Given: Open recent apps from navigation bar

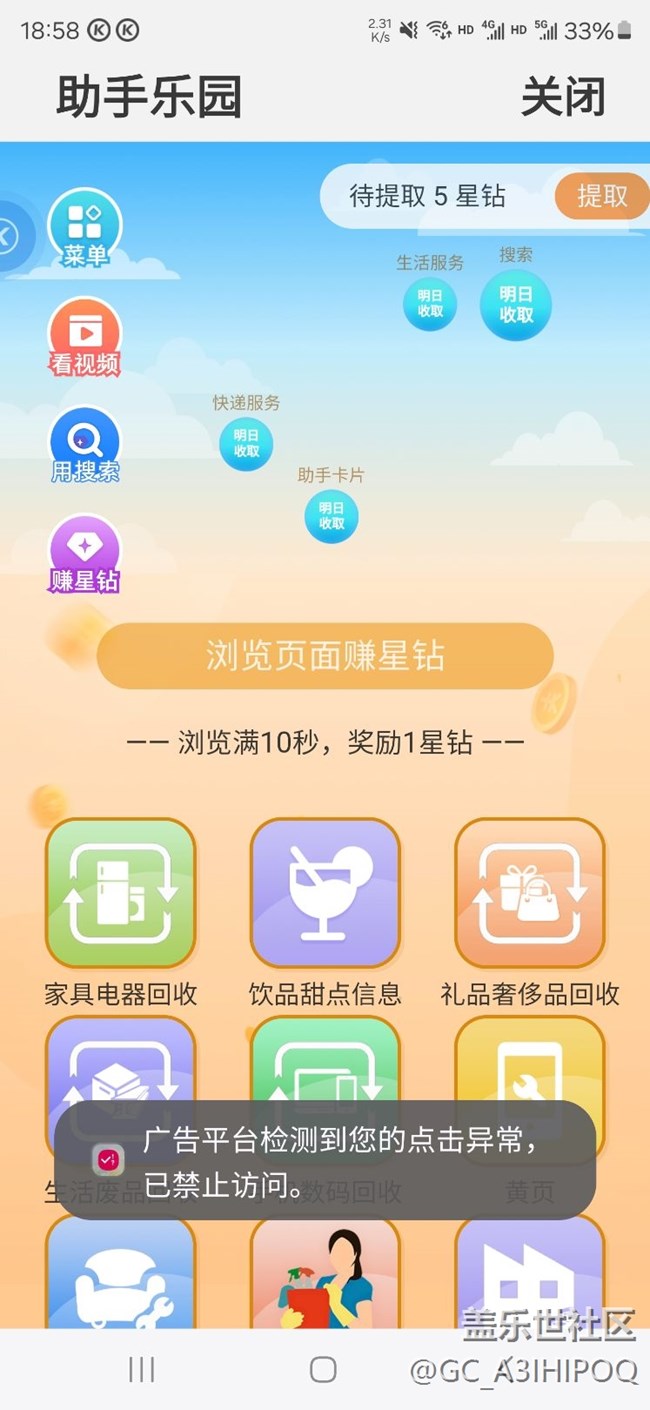Looking at the screenshot, I should (x=141, y=1369).
